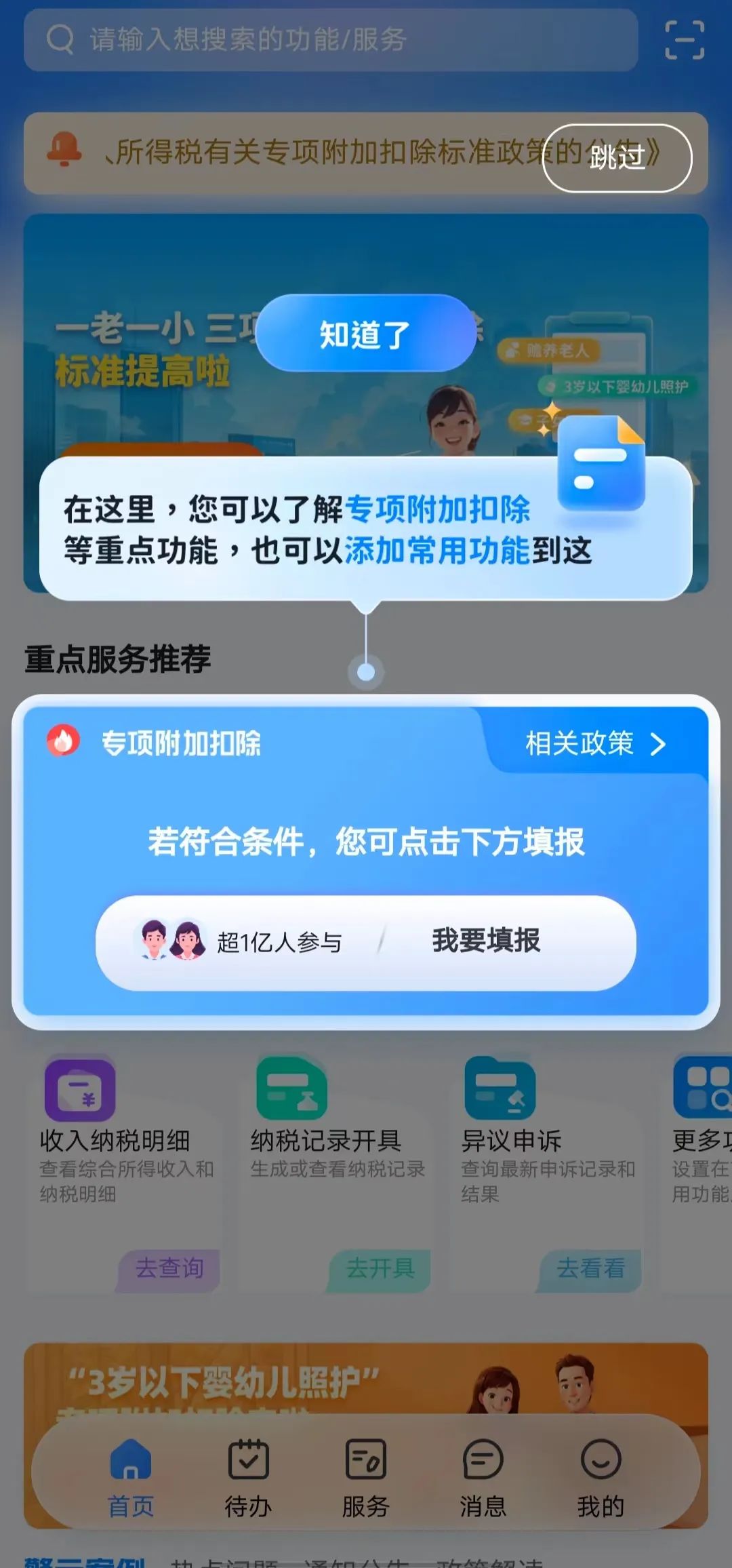The width and height of the screenshot is (732, 1568).
Task: Open the search box for functions/services
Action: [331, 40]
